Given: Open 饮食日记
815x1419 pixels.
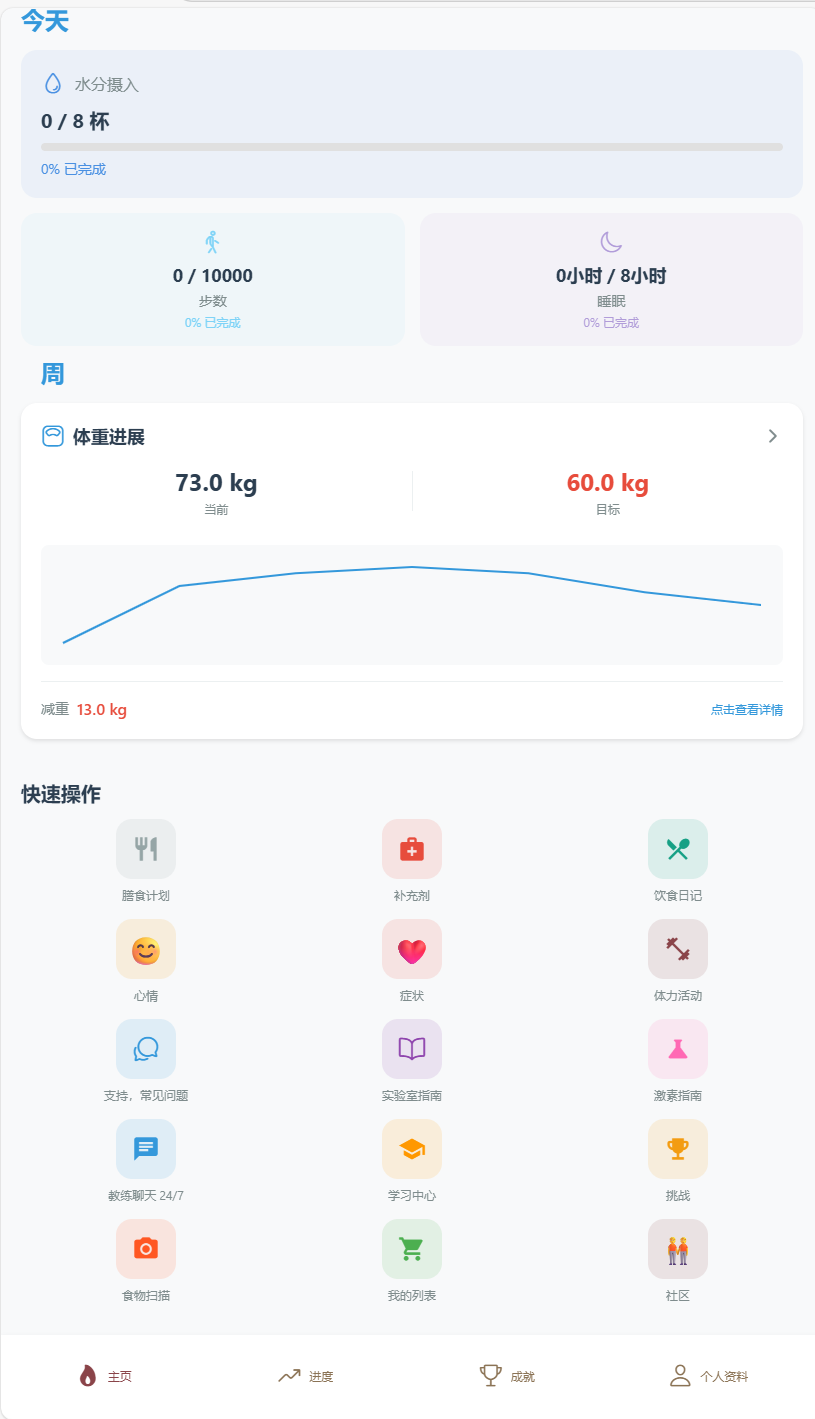Looking at the screenshot, I should (678, 849).
